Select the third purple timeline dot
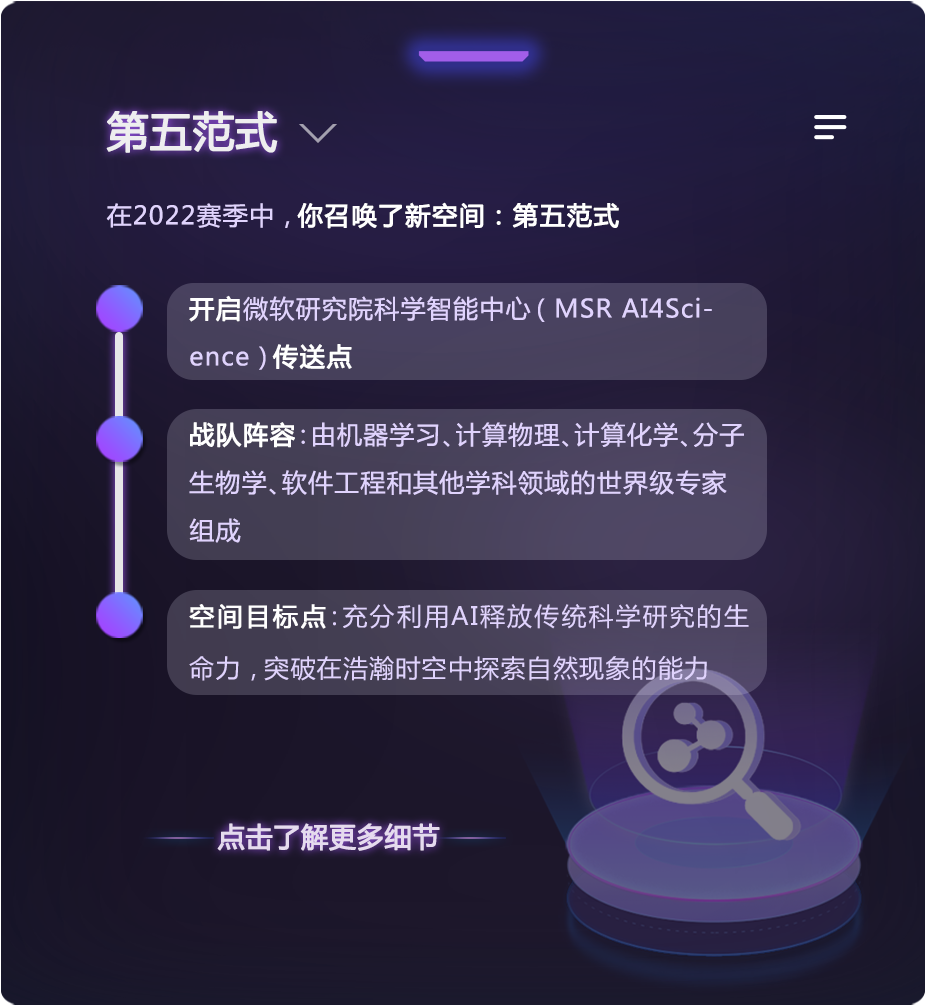Image resolution: width=929 pixels, height=1006 pixels. click(x=119, y=616)
